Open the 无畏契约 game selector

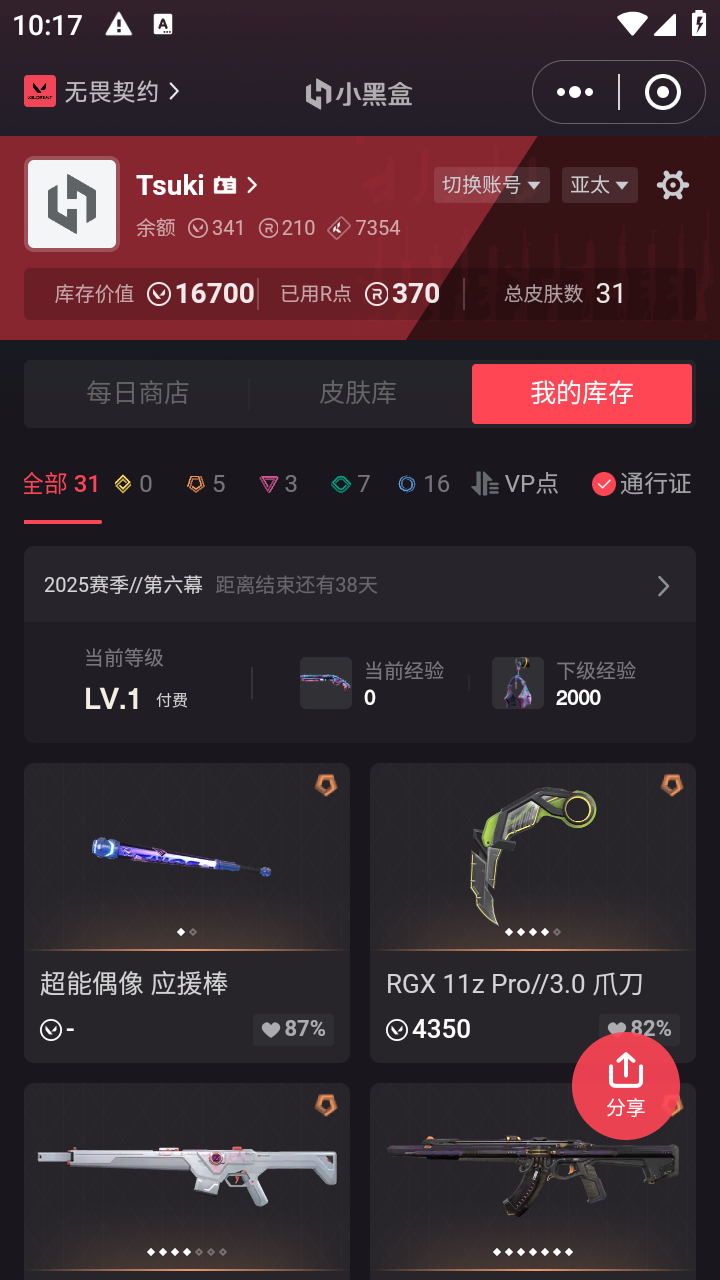tap(103, 92)
